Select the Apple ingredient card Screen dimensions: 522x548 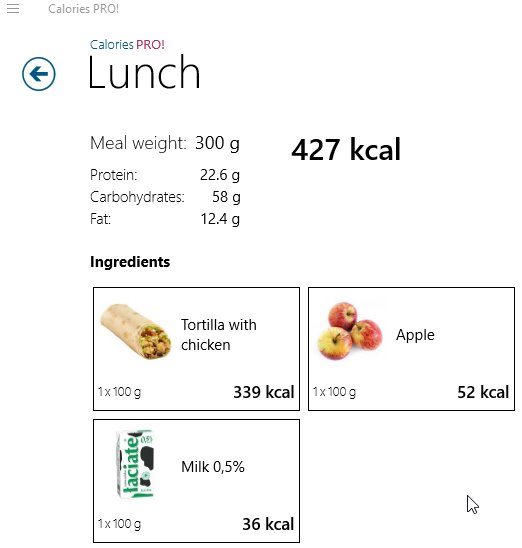[x=411, y=349]
